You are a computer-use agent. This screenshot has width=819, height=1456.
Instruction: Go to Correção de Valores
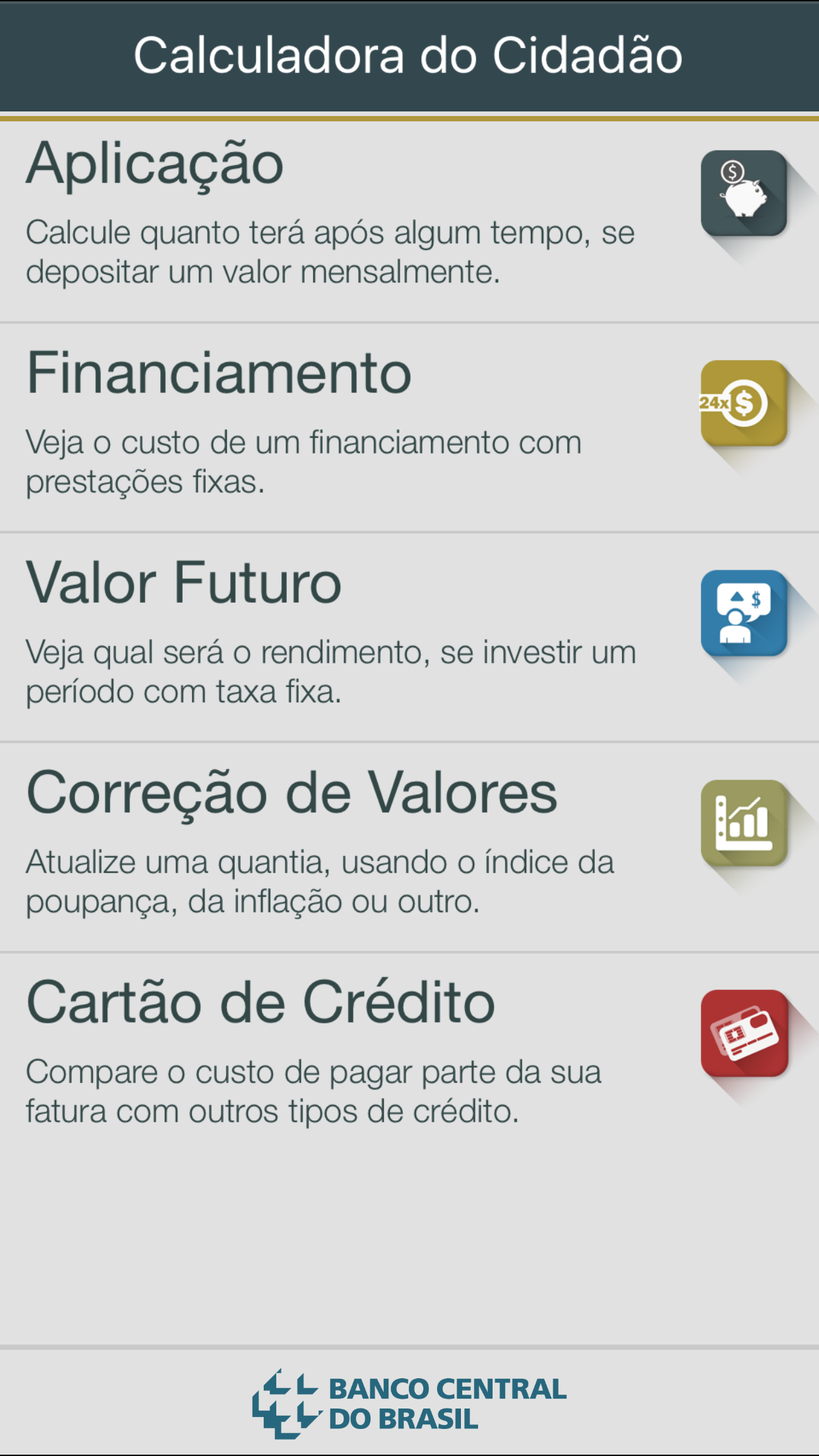point(409,847)
